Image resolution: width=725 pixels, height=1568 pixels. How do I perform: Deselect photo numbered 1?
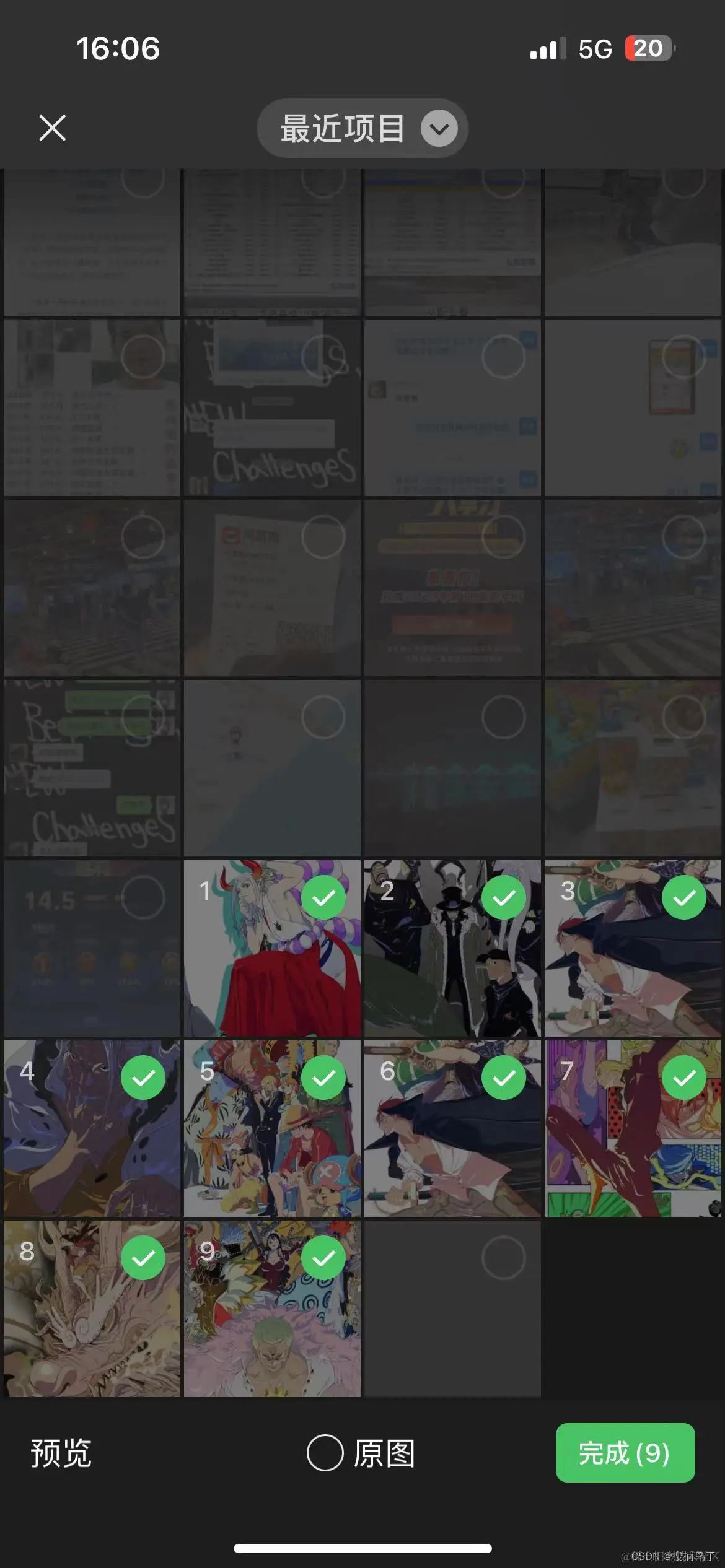point(323,897)
